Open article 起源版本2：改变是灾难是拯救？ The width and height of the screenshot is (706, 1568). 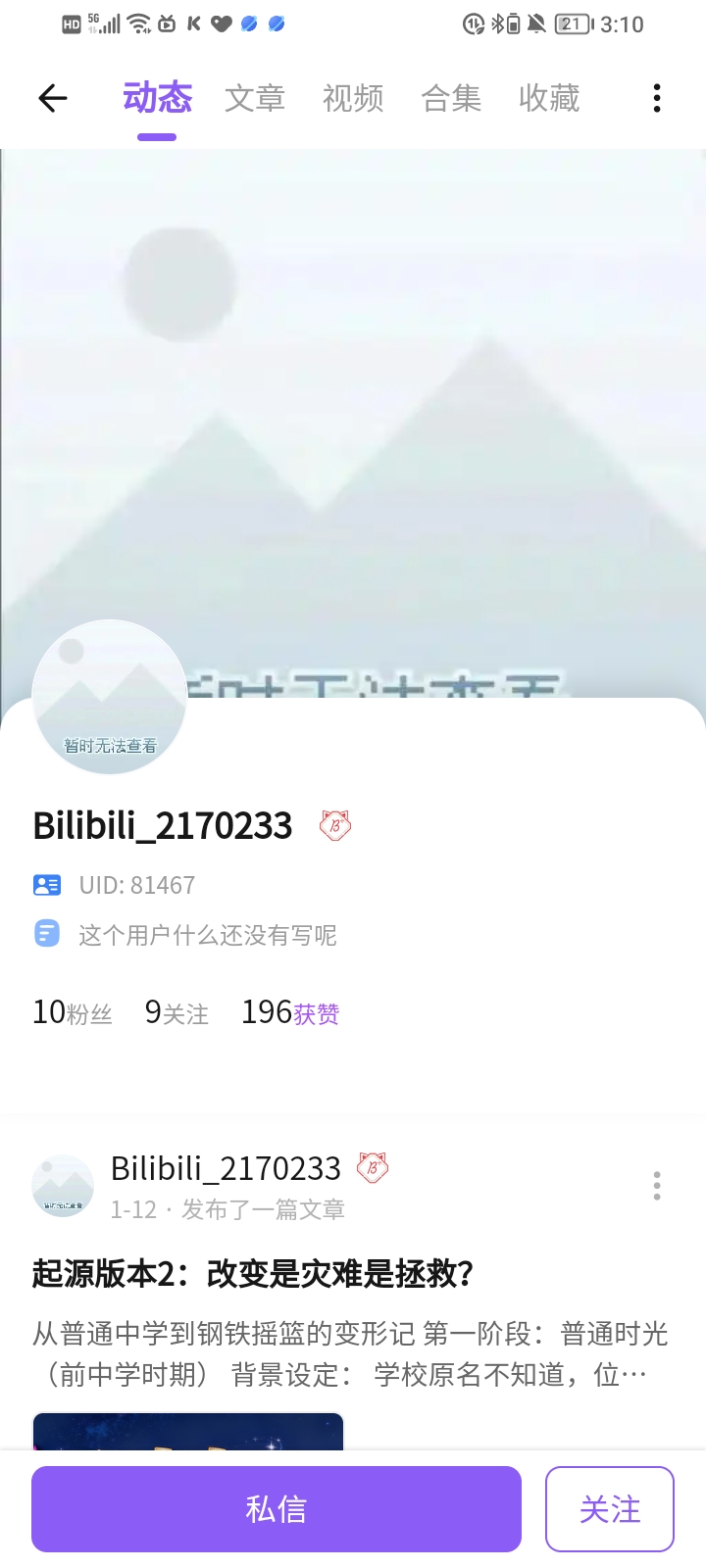click(253, 1273)
